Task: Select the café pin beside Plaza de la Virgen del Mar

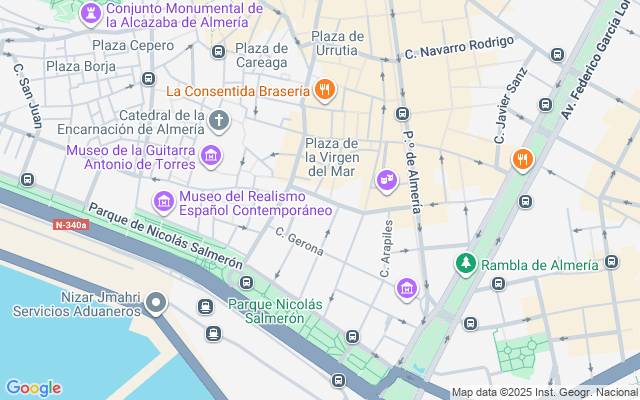Action: [x=386, y=180]
